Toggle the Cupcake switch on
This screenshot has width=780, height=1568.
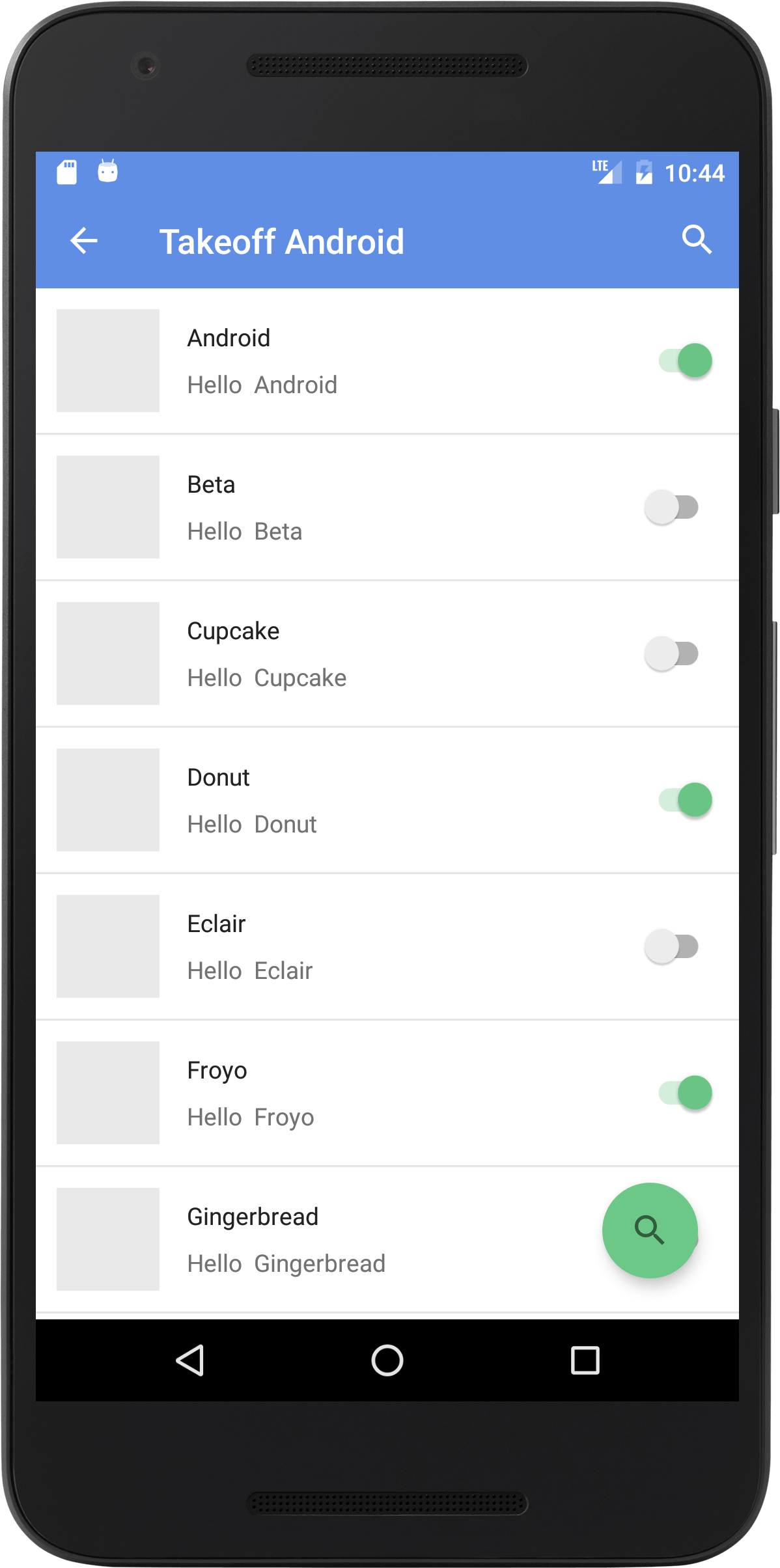671,653
